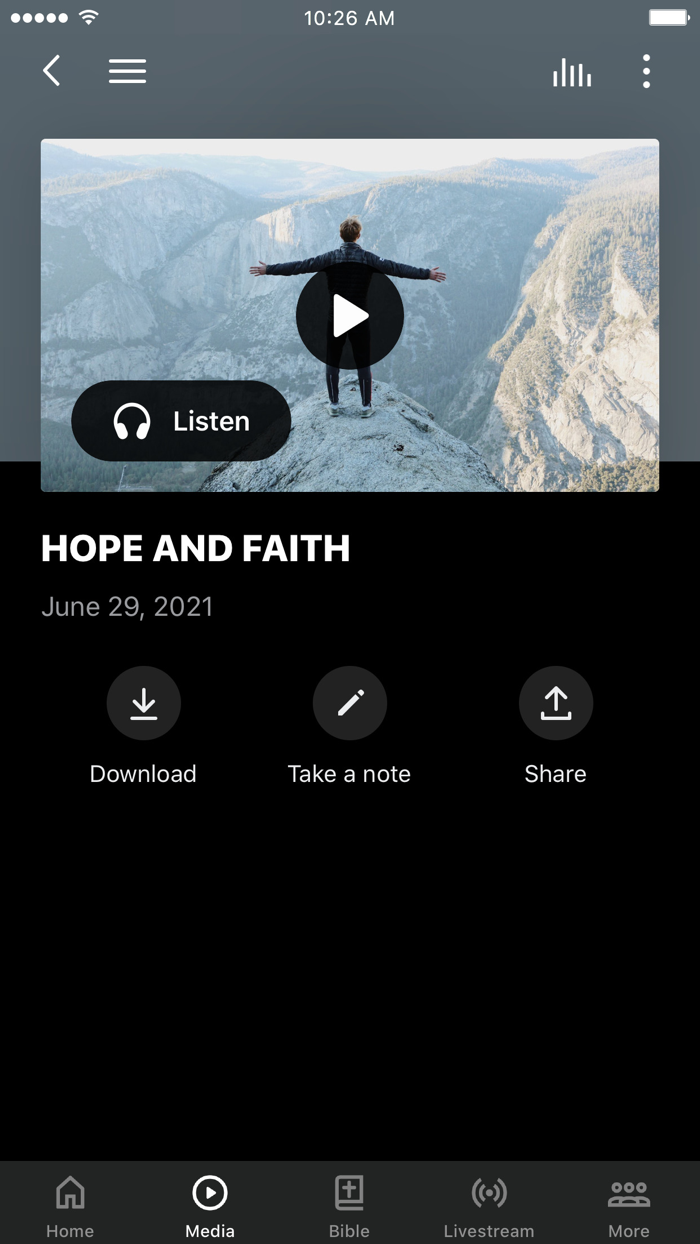The height and width of the screenshot is (1244, 700).
Task: Open the three-dot overflow menu
Action: point(646,71)
